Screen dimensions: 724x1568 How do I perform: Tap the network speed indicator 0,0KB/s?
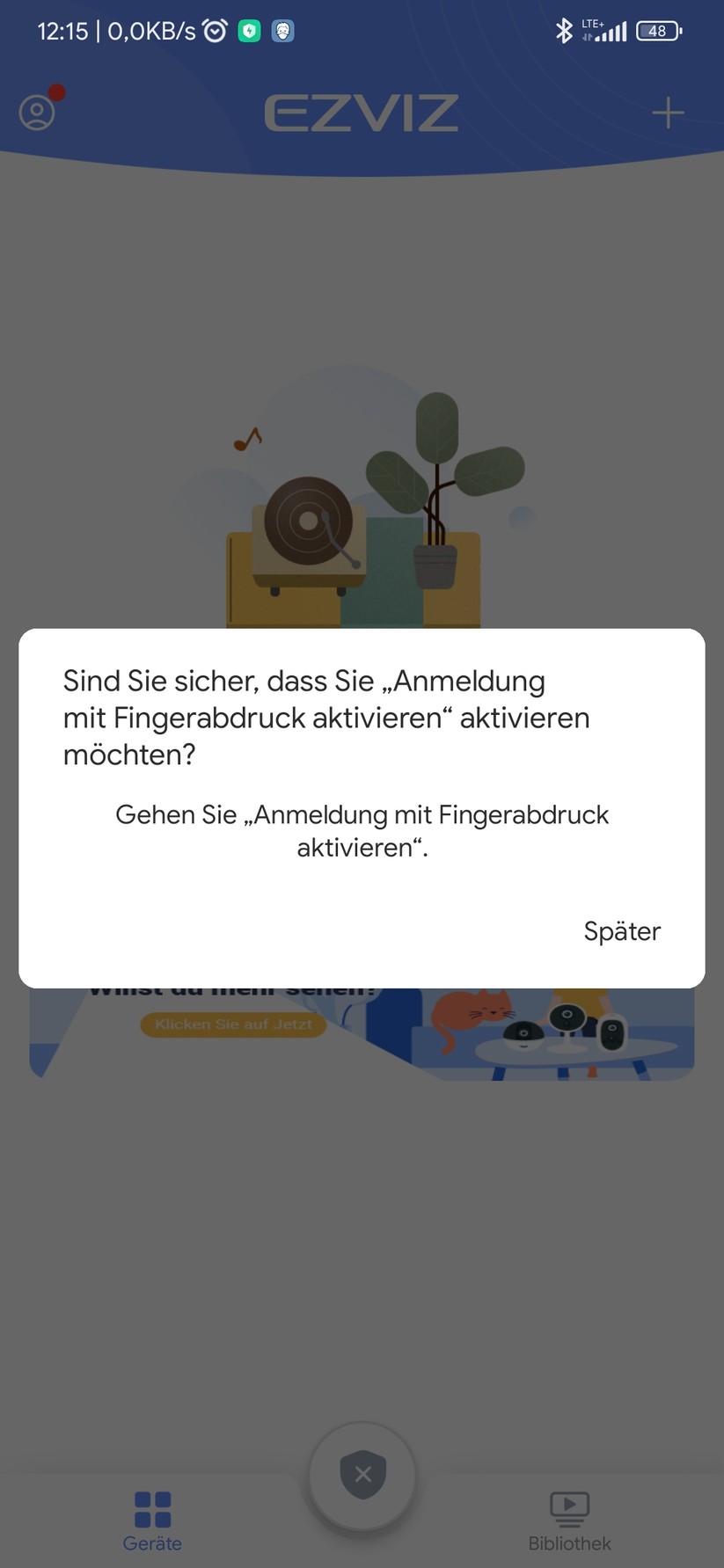click(150, 30)
